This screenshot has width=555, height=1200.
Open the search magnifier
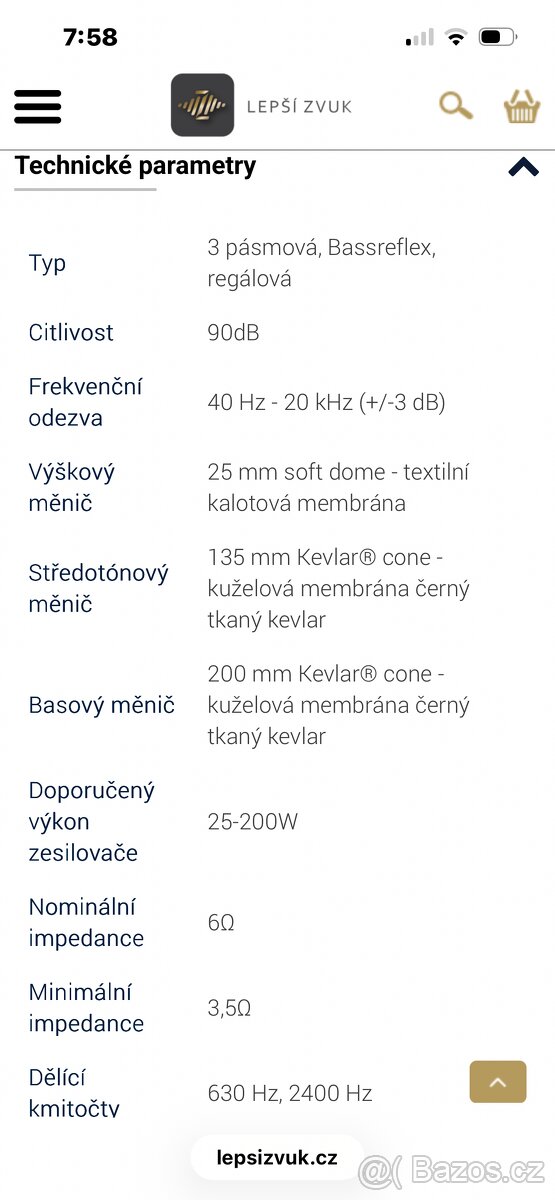click(x=456, y=105)
